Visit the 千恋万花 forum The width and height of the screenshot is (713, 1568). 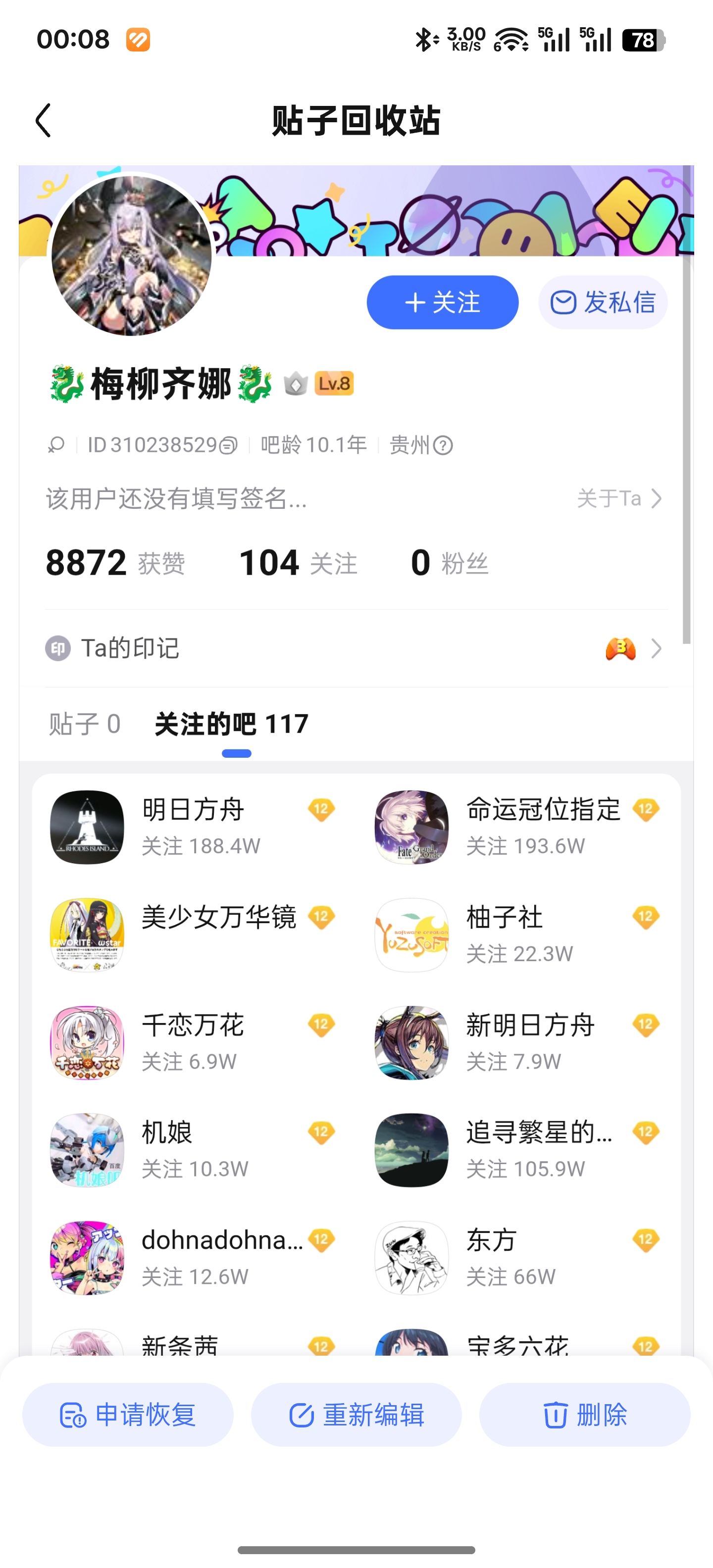click(193, 1042)
